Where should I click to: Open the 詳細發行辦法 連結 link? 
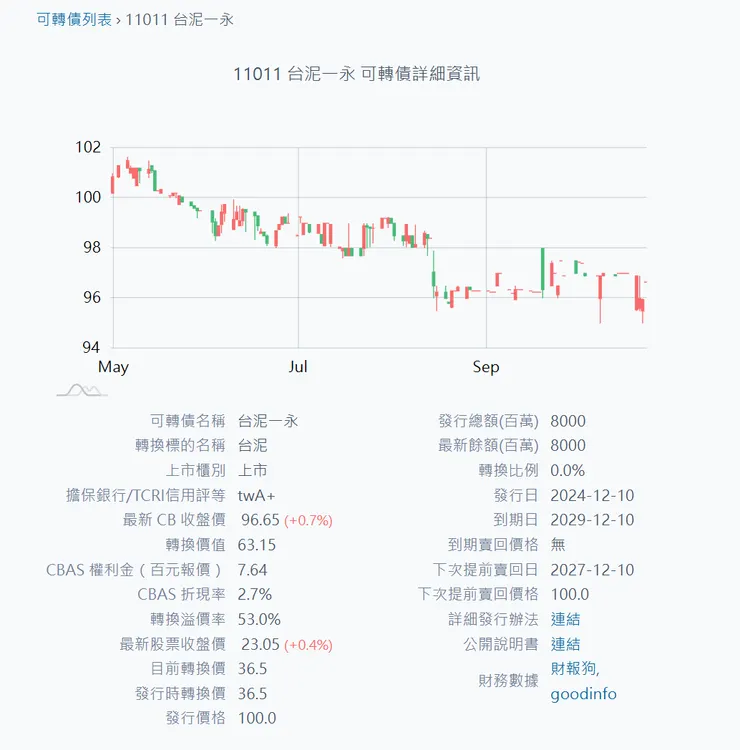point(565,619)
